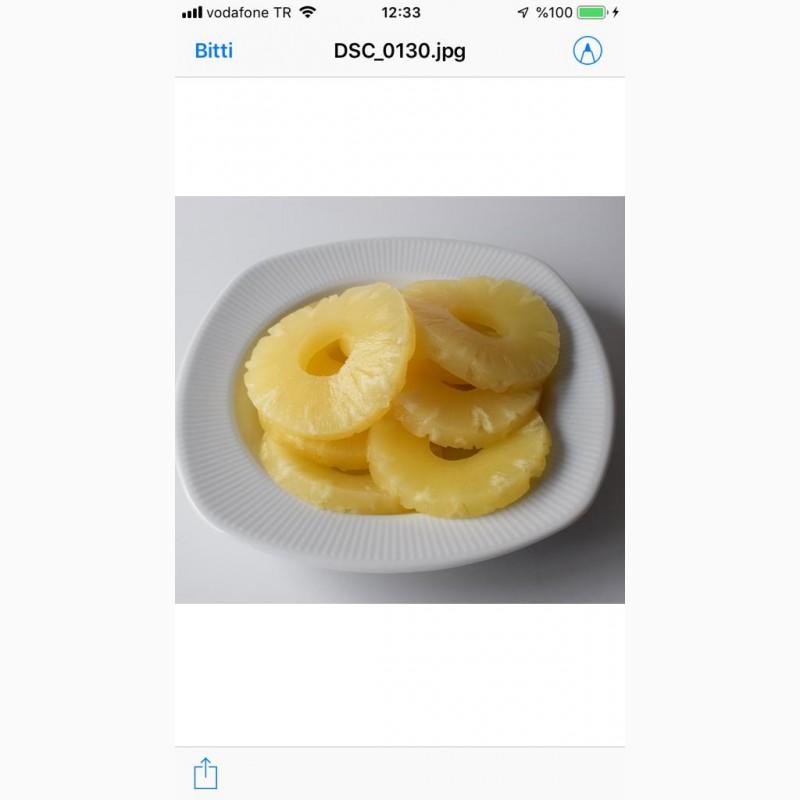Viewport: 800px width, 800px height.
Task: Tap Bitti to close the preview
Action: coord(213,51)
